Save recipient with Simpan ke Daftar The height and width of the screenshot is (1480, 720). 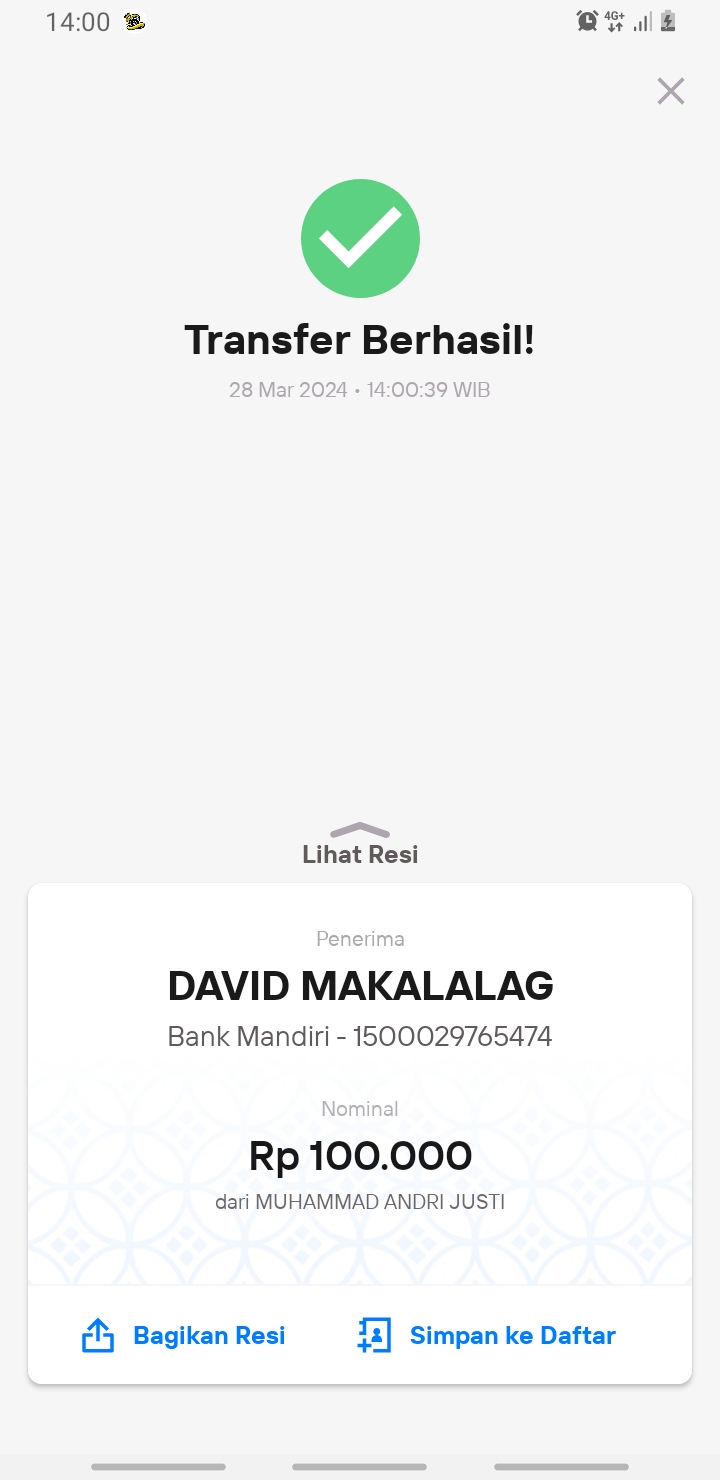486,1335
